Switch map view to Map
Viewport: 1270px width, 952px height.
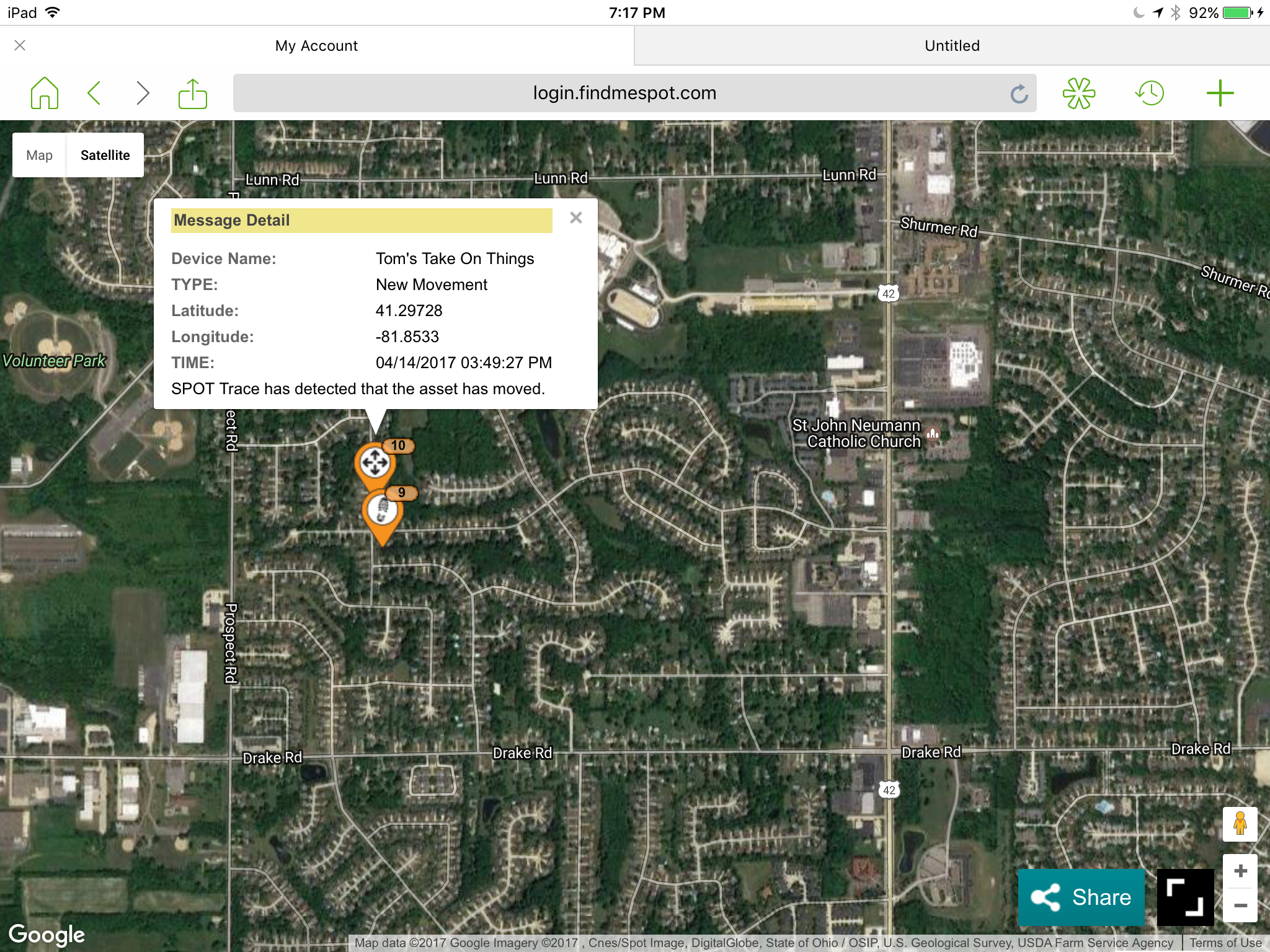coord(40,155)
